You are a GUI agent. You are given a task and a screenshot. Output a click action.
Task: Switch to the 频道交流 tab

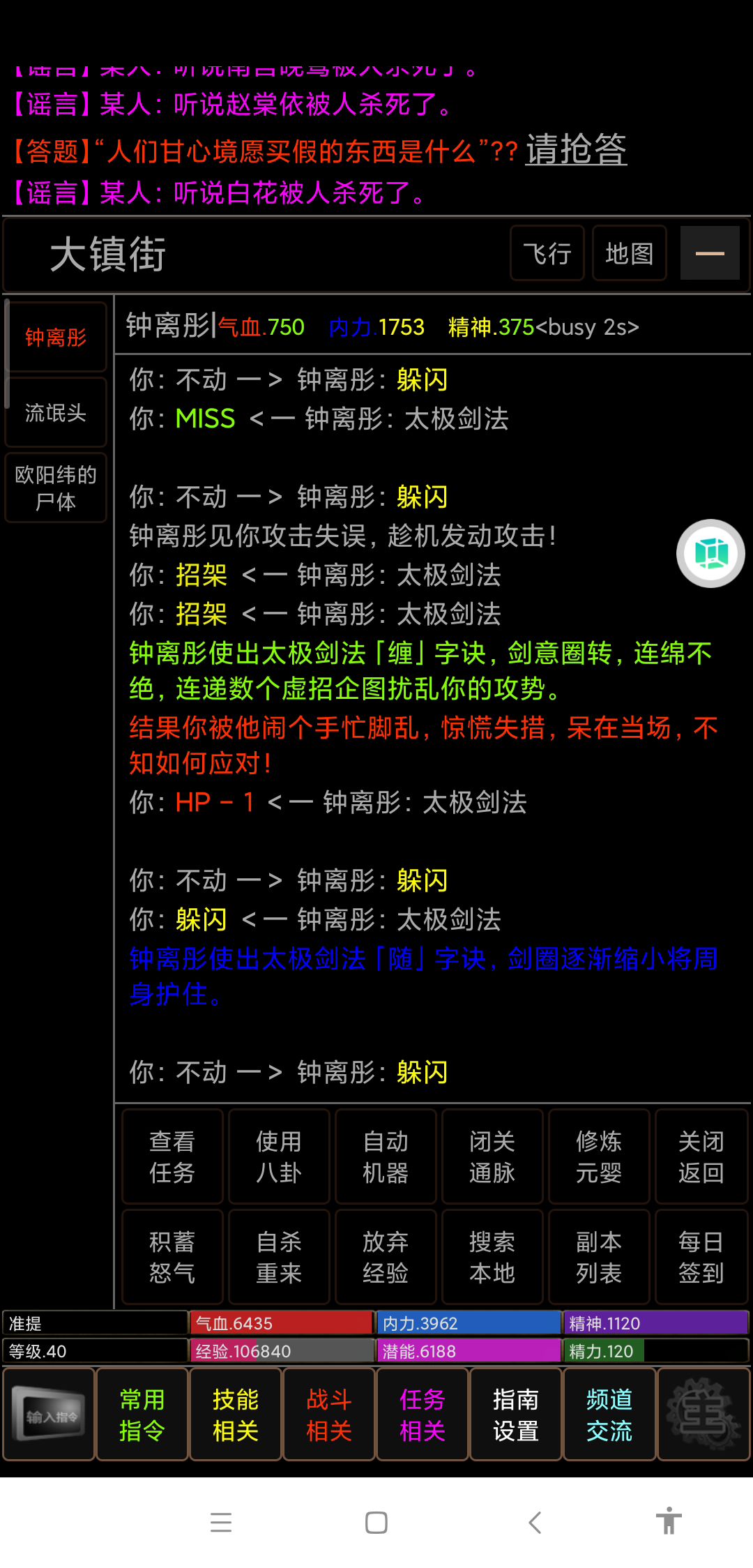(x=609, y=1415)
